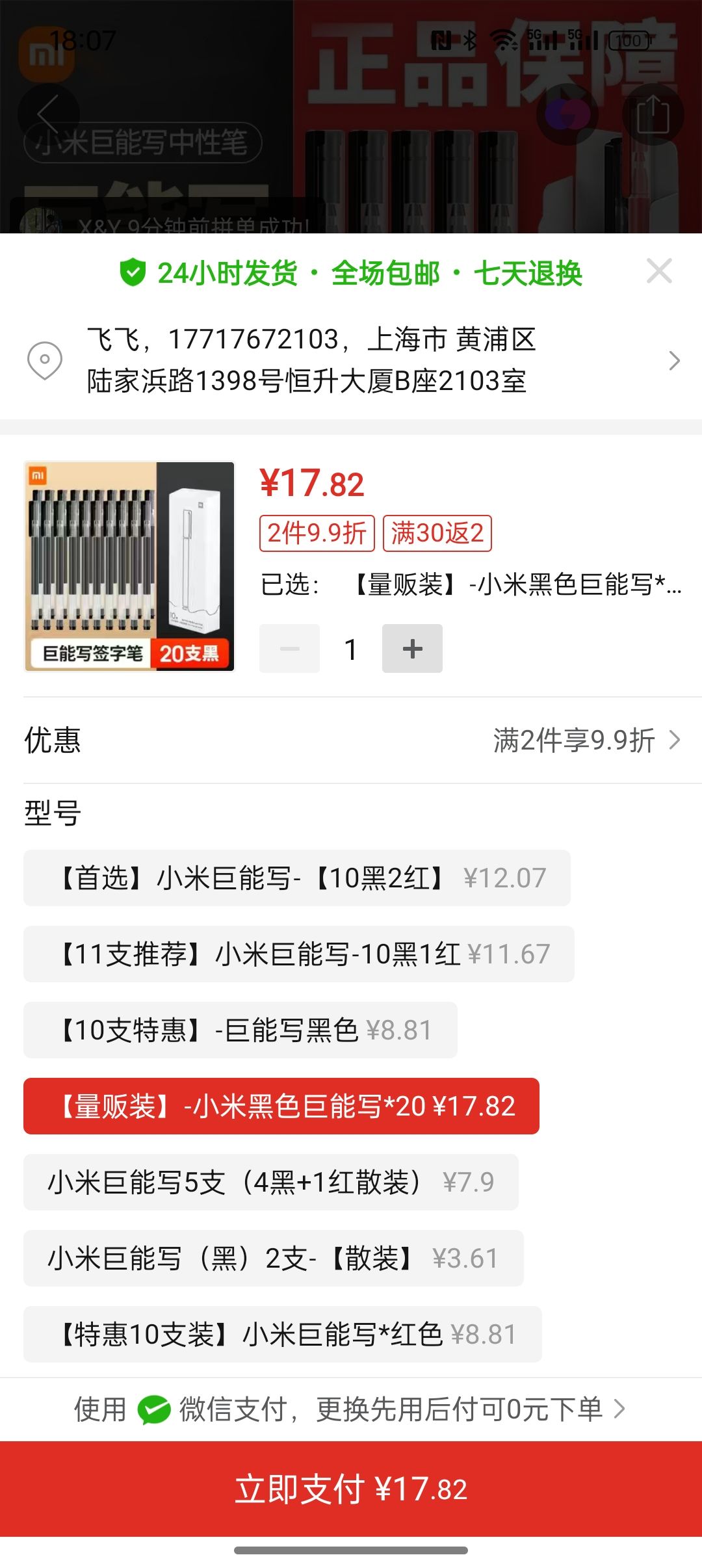Viewport: 702px width, 1568px height.
Task: Change the 微信支付 payment method
Action: tap(351, 1409)
